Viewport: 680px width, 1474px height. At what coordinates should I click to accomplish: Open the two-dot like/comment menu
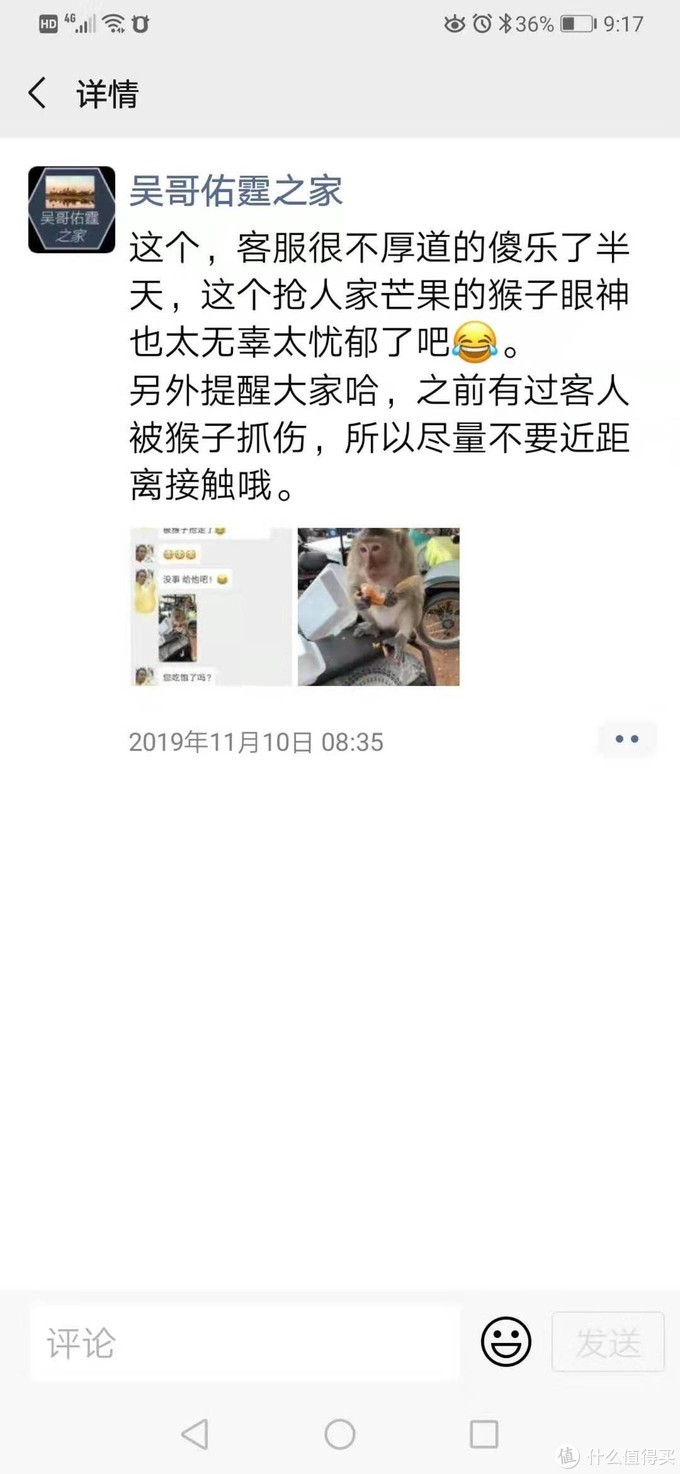click(627, 740)
